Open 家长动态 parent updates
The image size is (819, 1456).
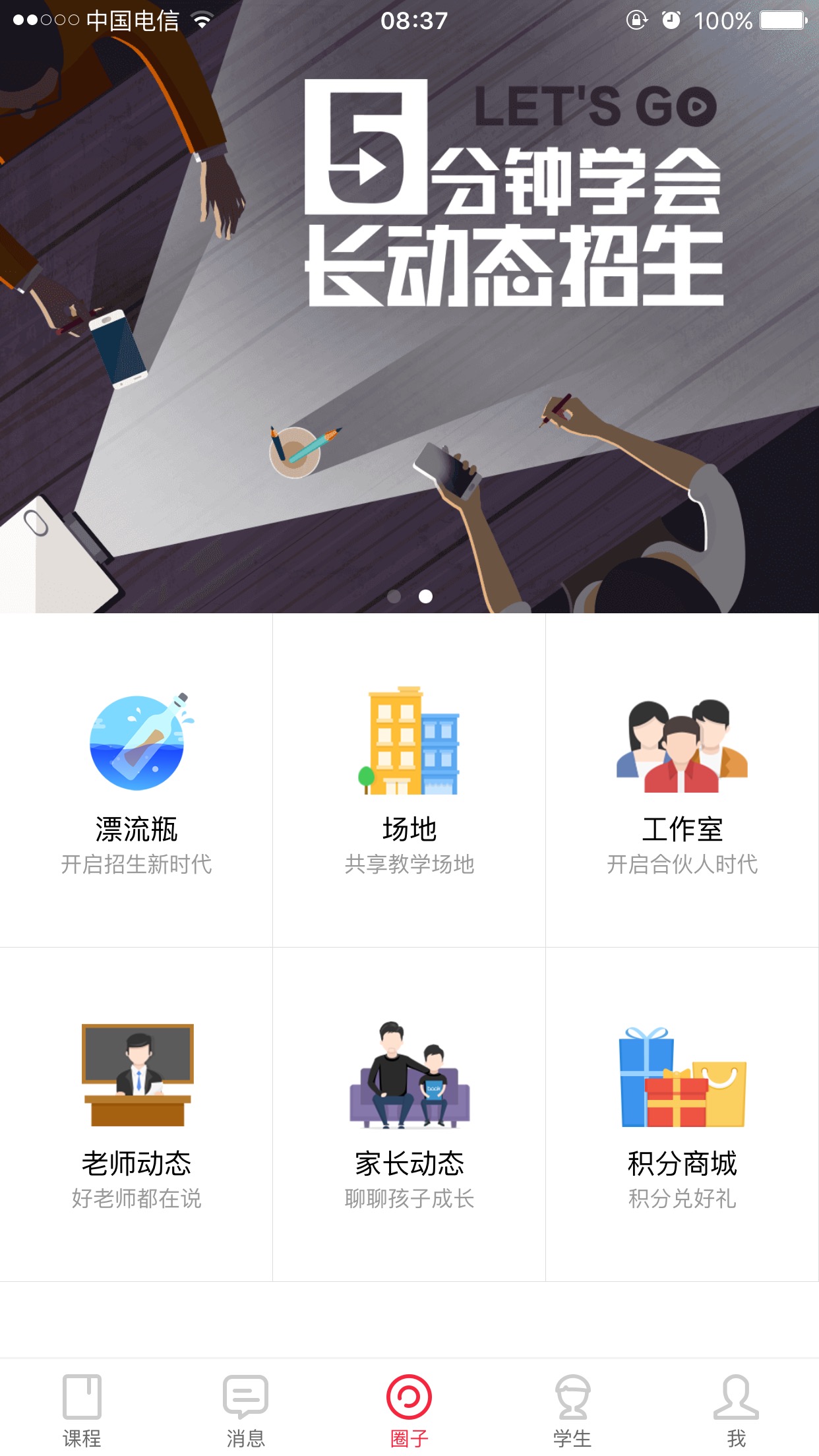(x=409, y=1114)
